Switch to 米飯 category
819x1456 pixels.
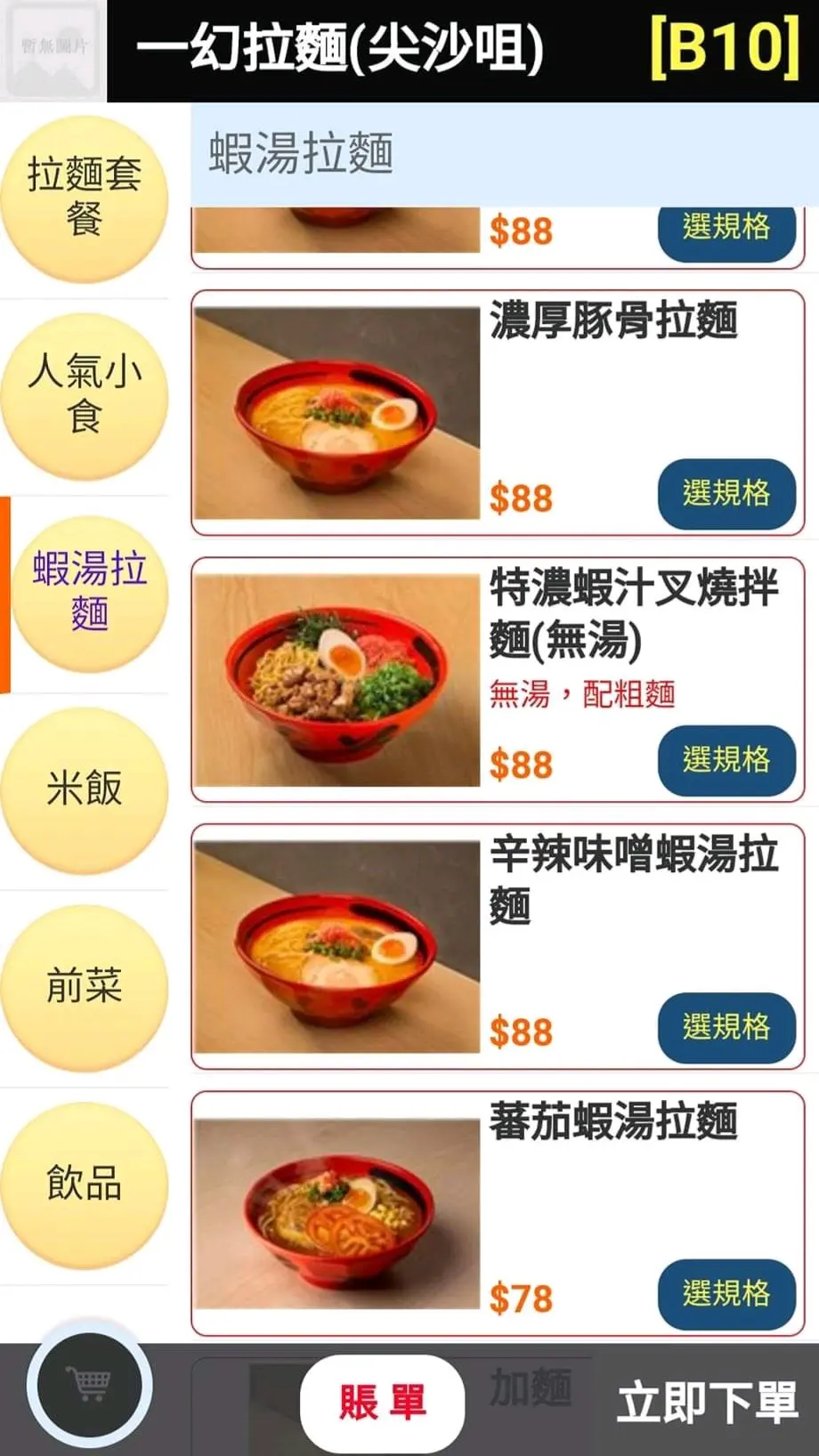point(85,789)
